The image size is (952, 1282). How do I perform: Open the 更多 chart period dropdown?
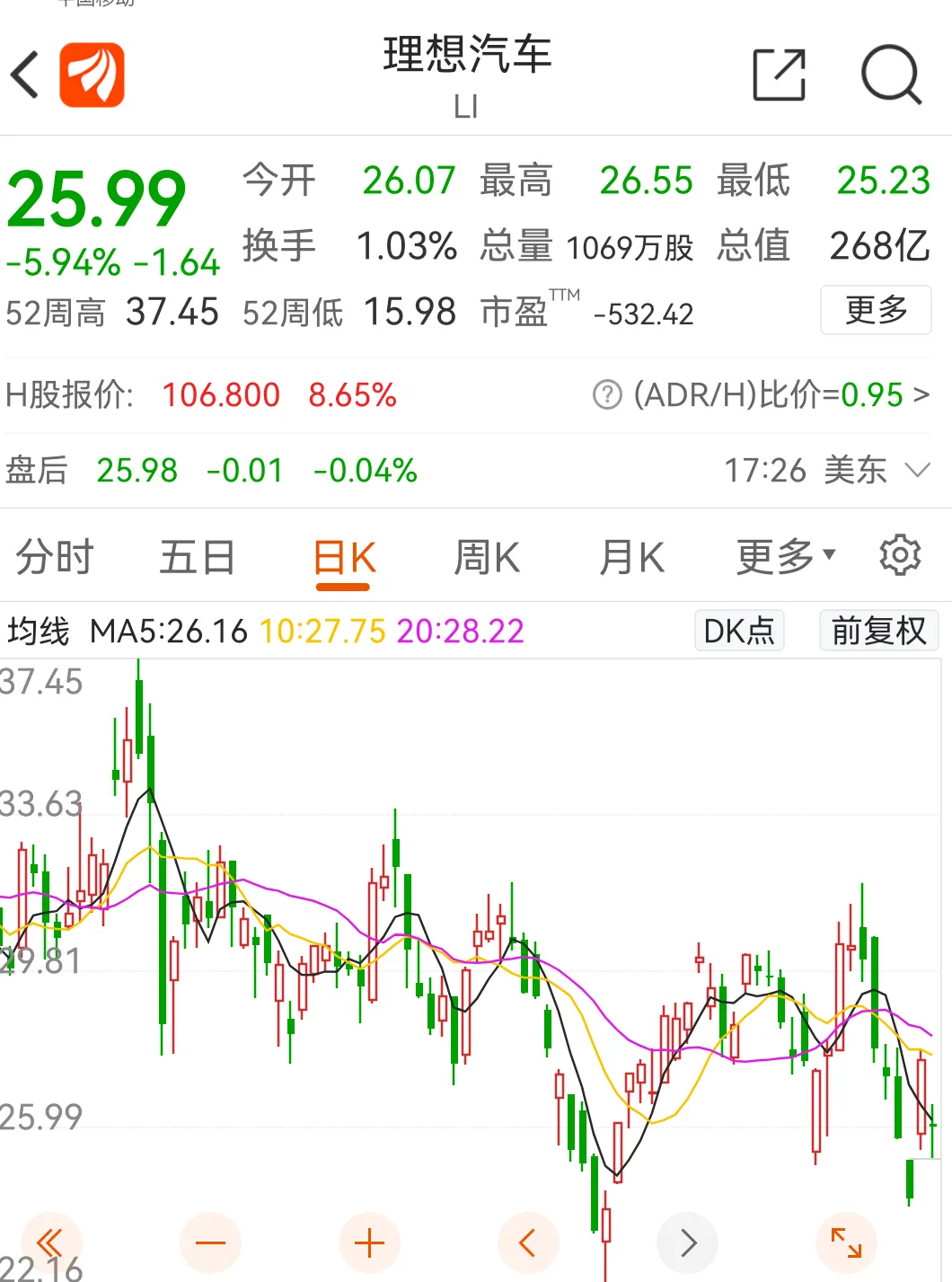click(x=785, y=557)
